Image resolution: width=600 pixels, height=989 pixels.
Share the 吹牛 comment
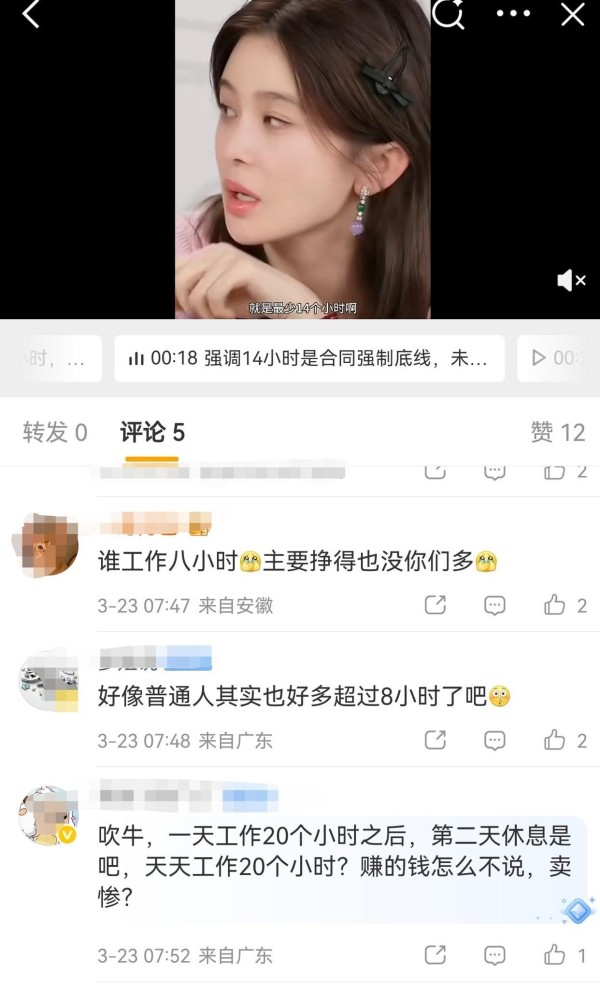tap(435, 955)
